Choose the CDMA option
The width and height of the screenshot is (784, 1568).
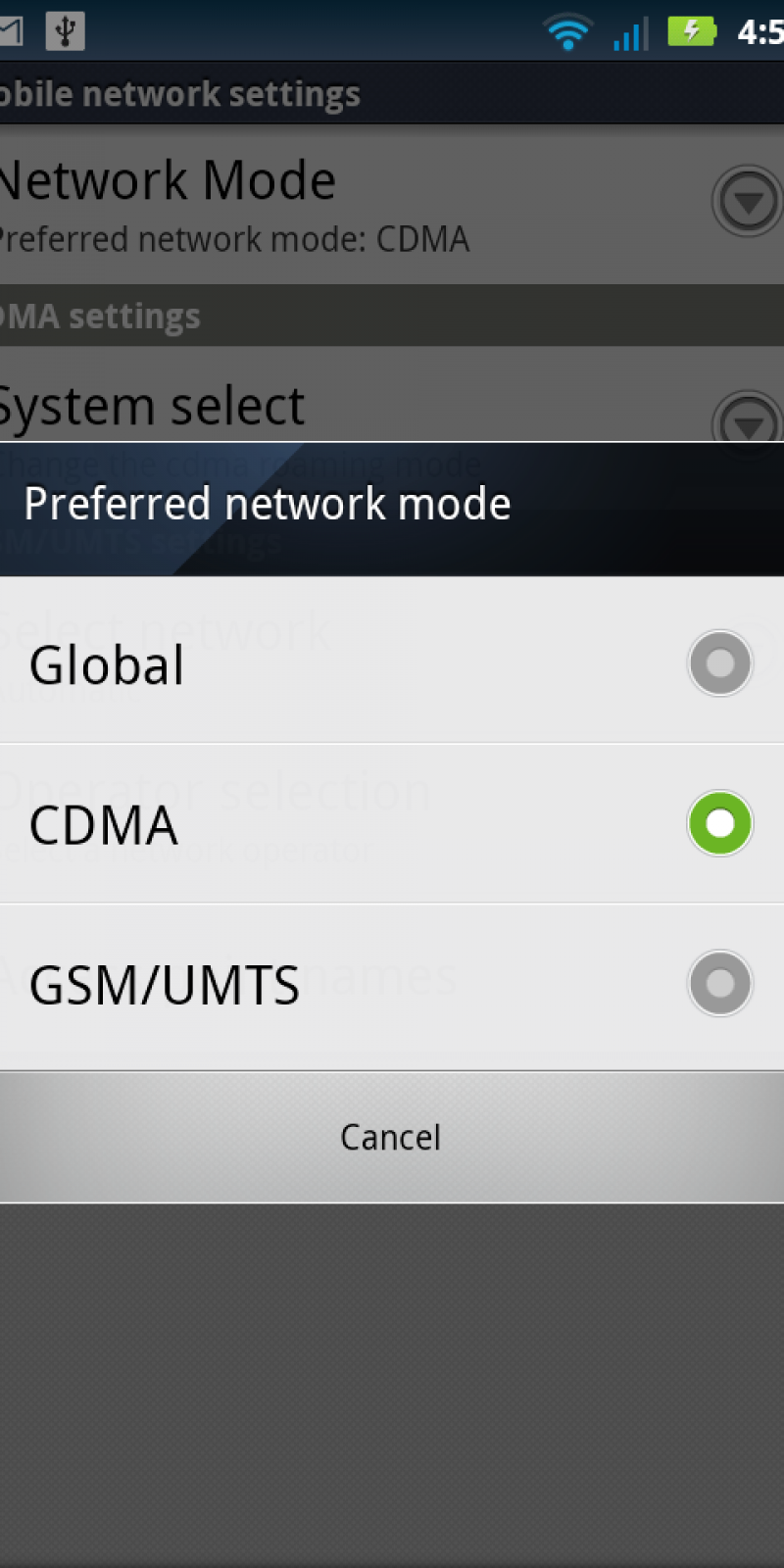click(392, 823)
